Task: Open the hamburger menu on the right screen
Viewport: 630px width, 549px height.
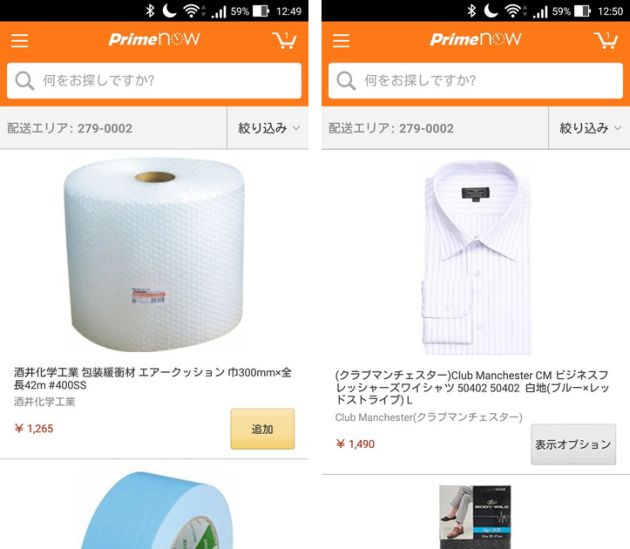Action: coord(341,41)
